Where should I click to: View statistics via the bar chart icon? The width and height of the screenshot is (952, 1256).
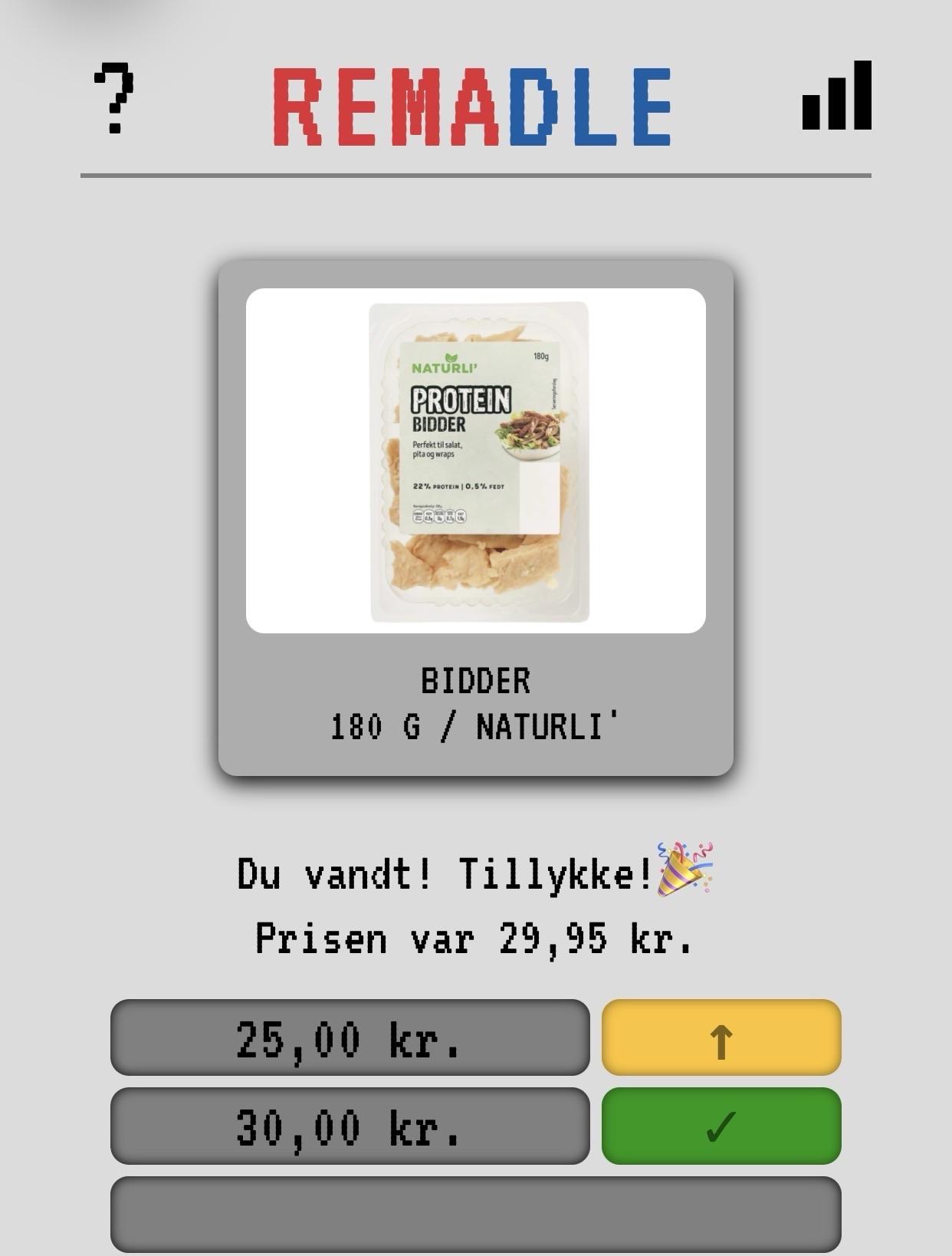click(836, 97)
